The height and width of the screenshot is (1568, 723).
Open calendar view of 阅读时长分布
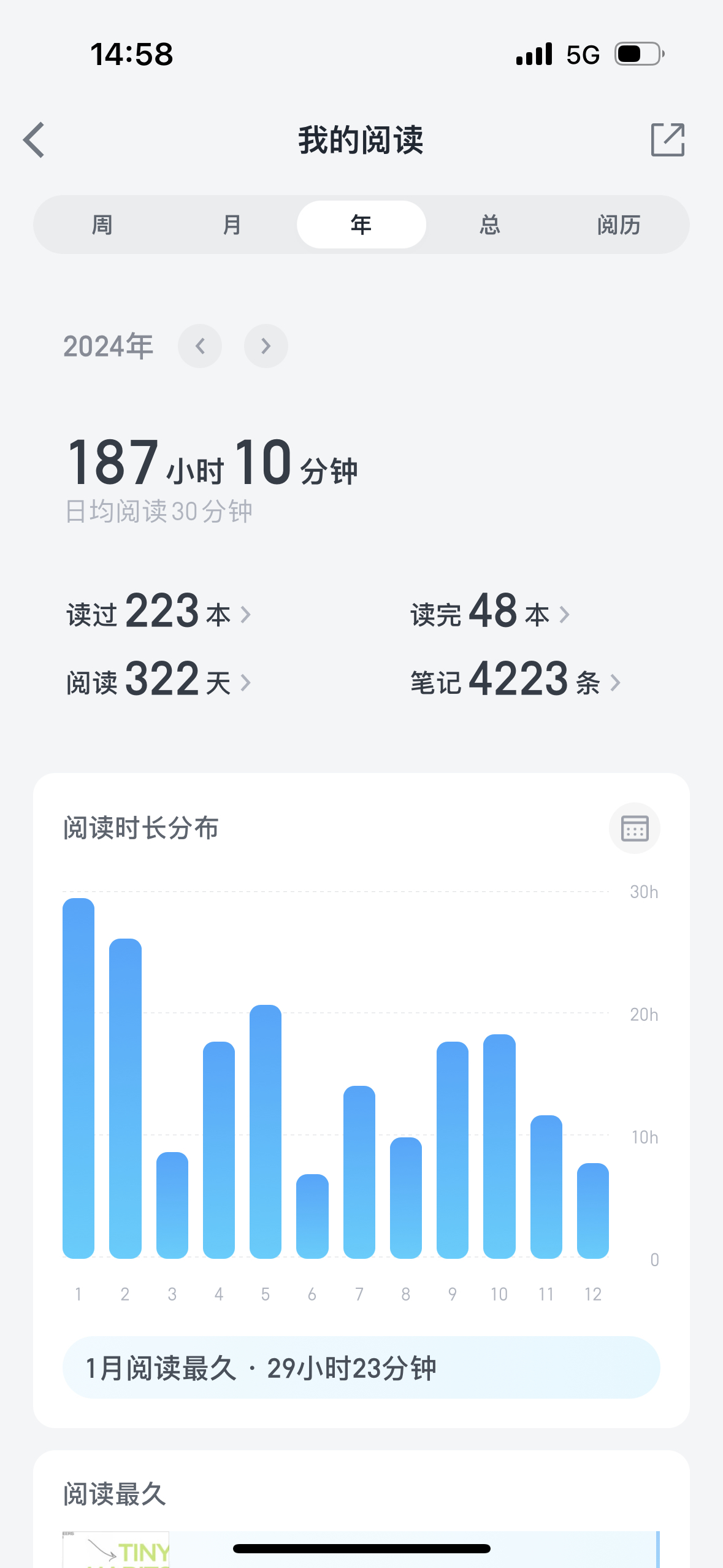(x=634, y=828)
